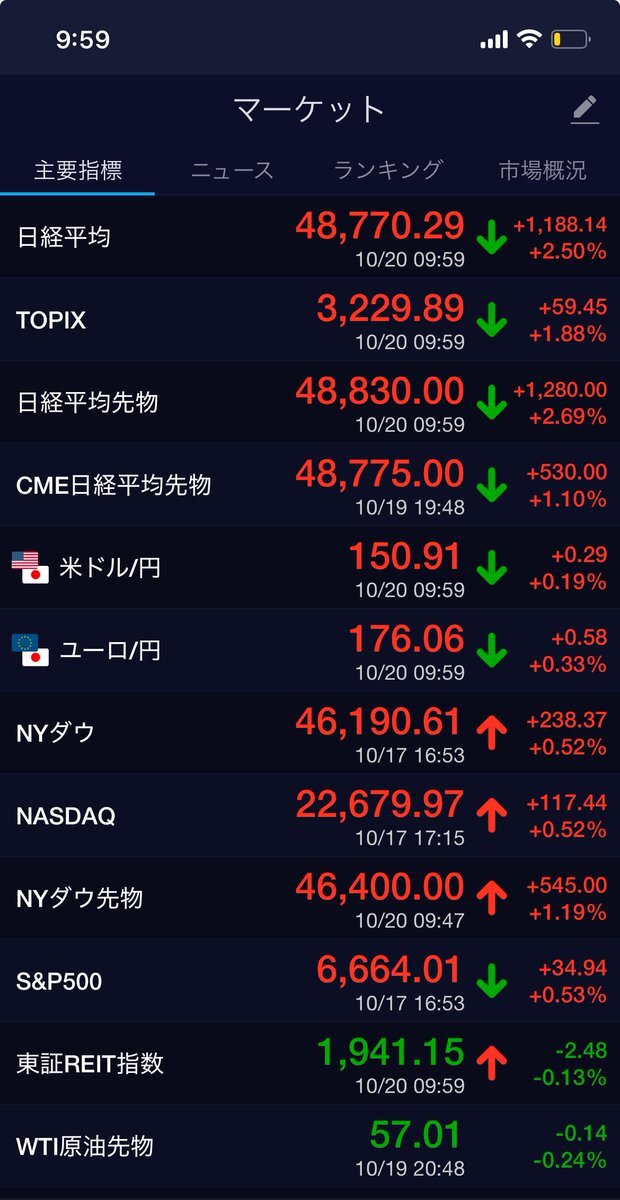Screen dimensions: 620x1200
Task: Select the 主要指標 tab
Action: (x=78, y=170)
